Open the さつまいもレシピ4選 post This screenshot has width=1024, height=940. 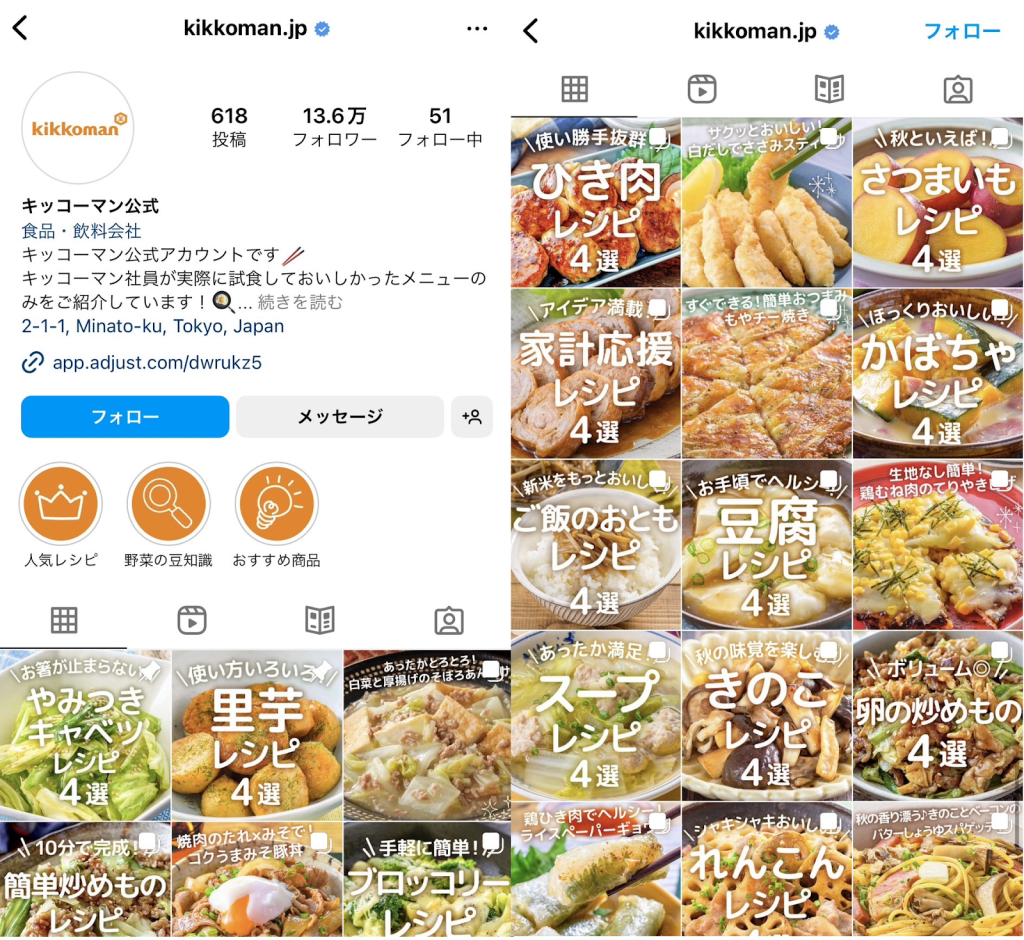coord(937,202)
